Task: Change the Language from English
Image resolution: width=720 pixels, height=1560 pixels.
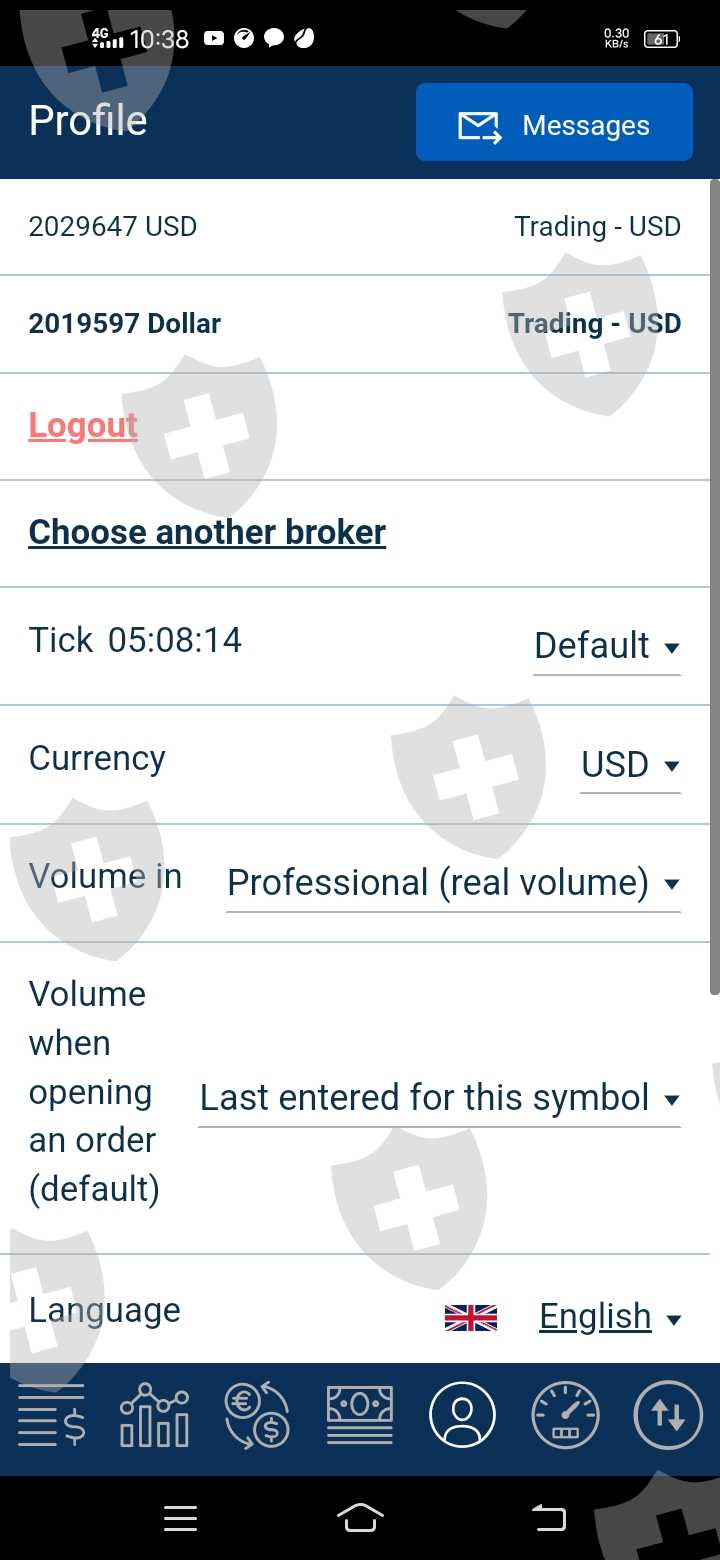Action: (609, 1317)
